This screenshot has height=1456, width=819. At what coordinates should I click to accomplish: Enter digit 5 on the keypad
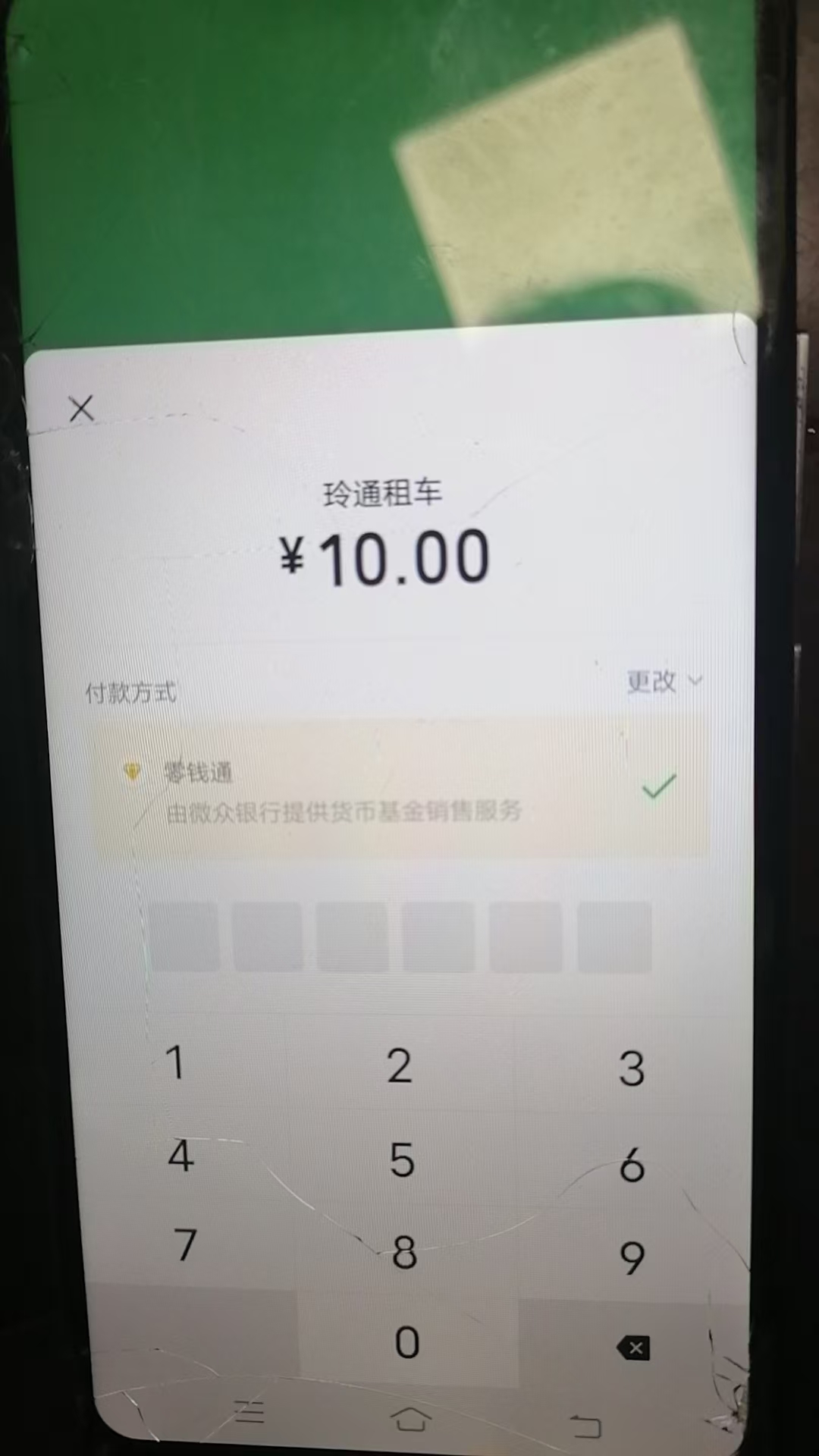(402, 1160)
